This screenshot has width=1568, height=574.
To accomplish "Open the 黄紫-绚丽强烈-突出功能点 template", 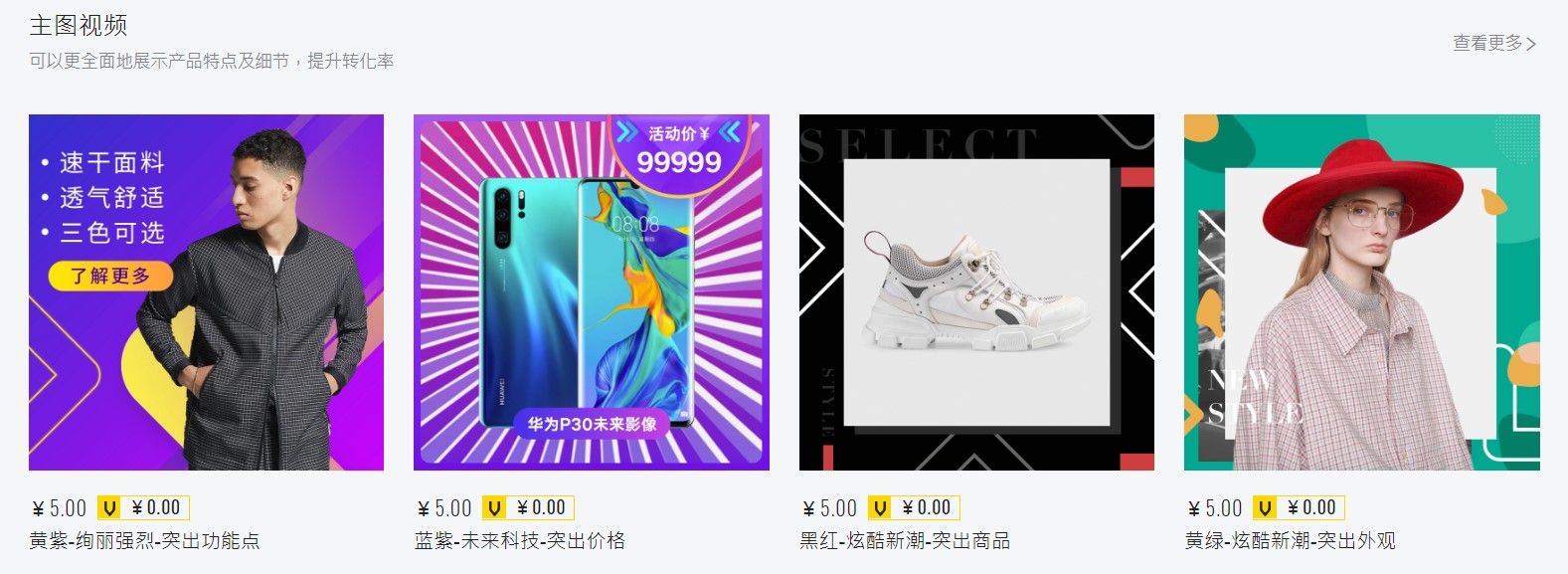I will coord(206,292).
